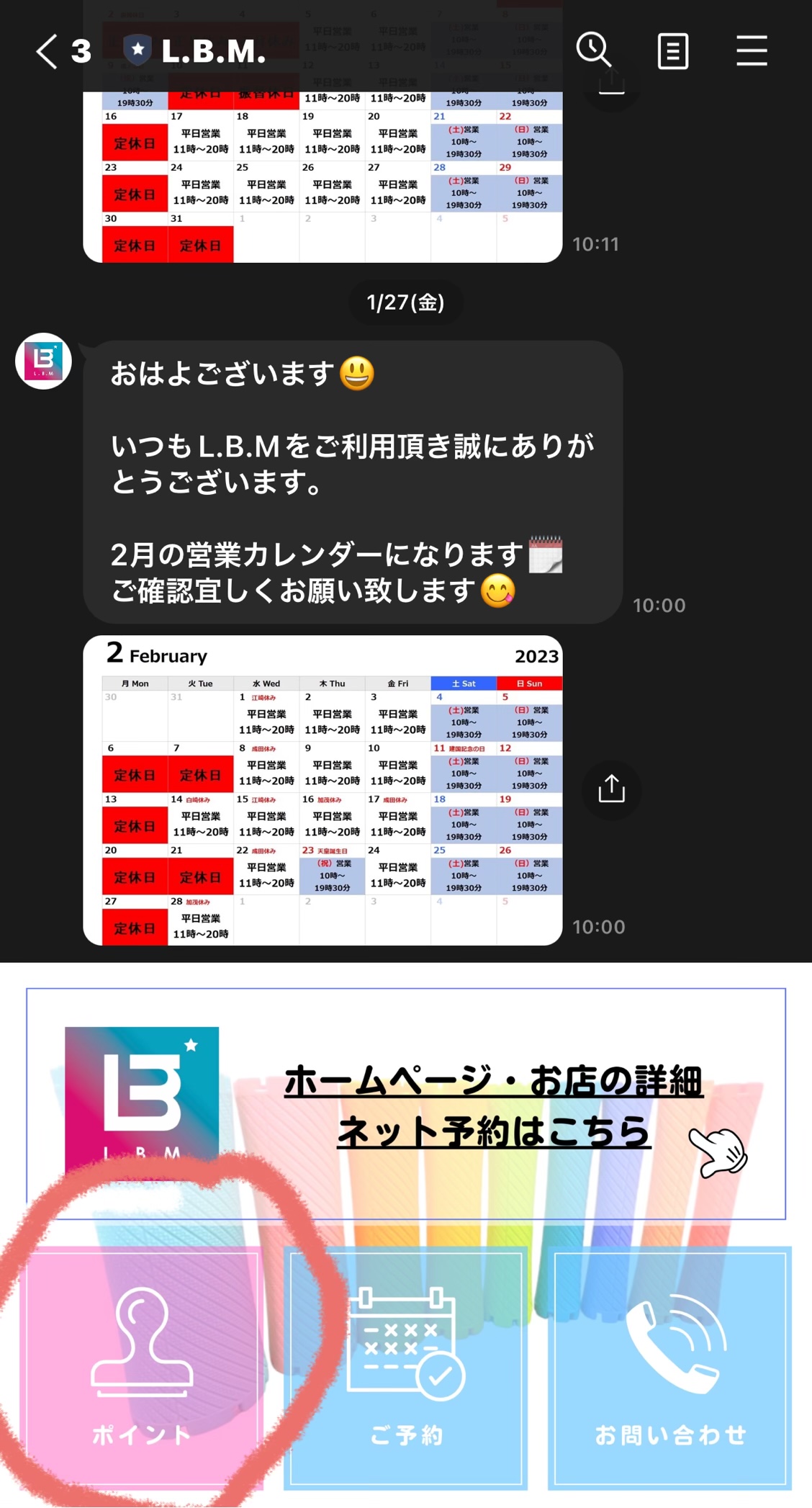Open homepage and net reservation banner

[406, 1103]
